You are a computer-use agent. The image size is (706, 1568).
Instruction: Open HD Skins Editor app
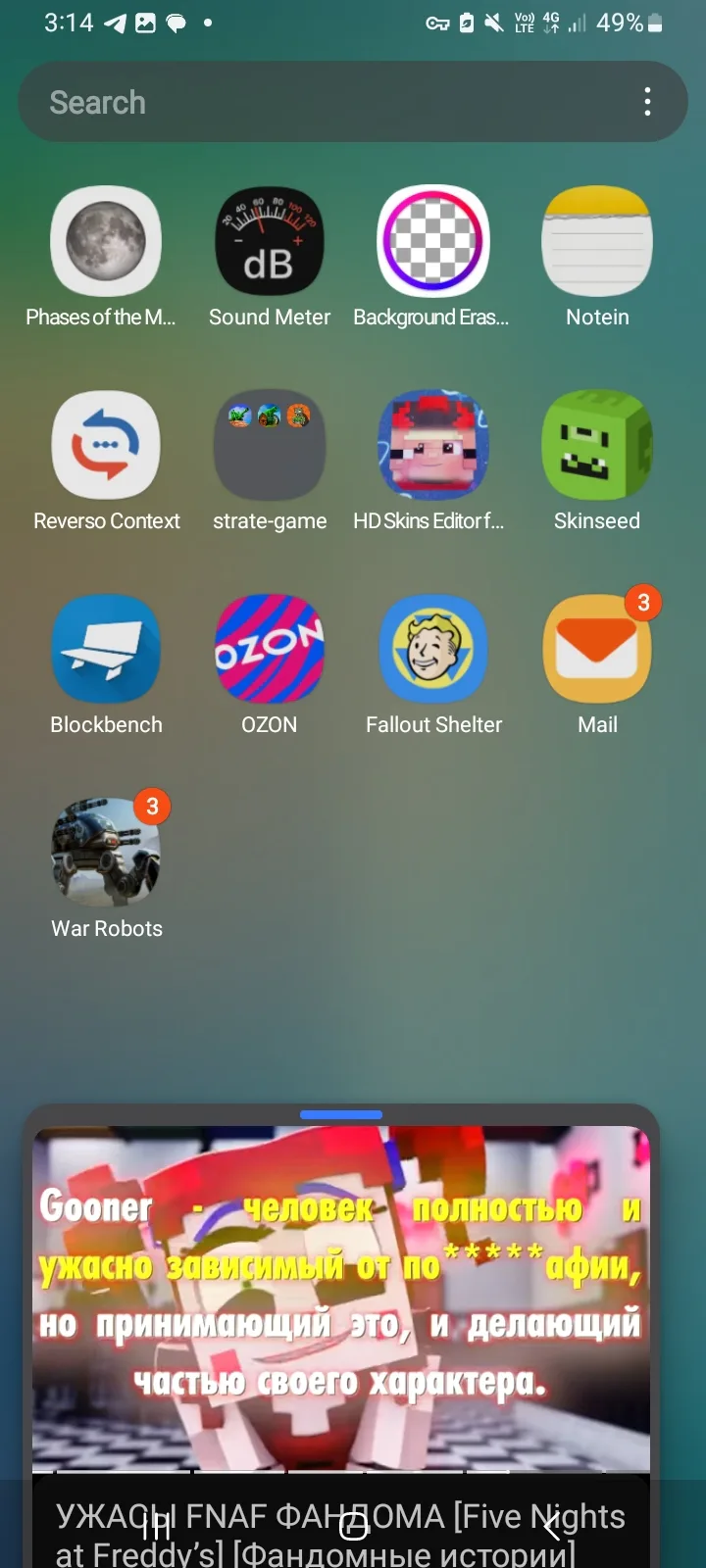[433, 445]
